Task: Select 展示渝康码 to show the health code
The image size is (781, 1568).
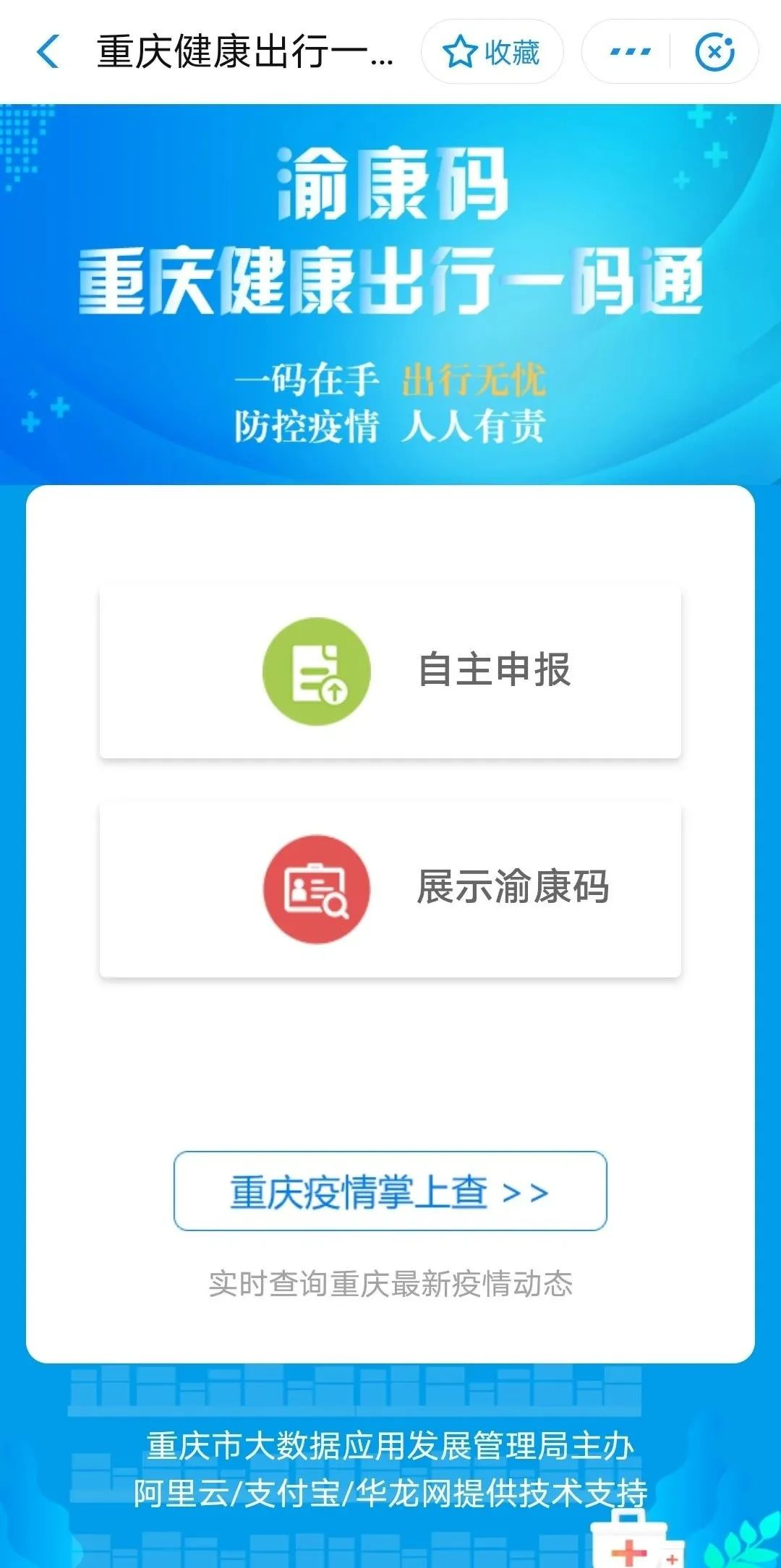Action: click(x=390, y=889)
